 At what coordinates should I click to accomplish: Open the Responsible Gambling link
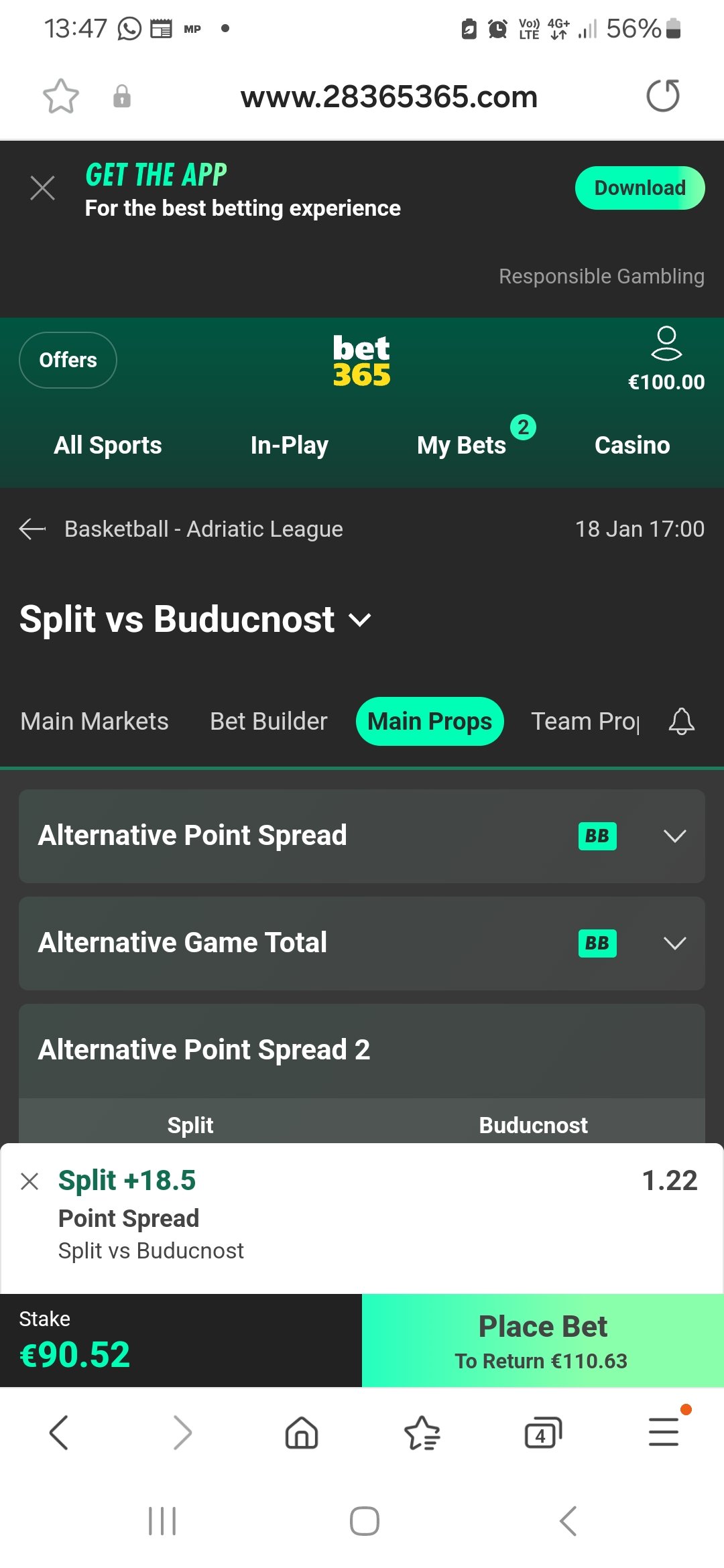click(601, 276)
